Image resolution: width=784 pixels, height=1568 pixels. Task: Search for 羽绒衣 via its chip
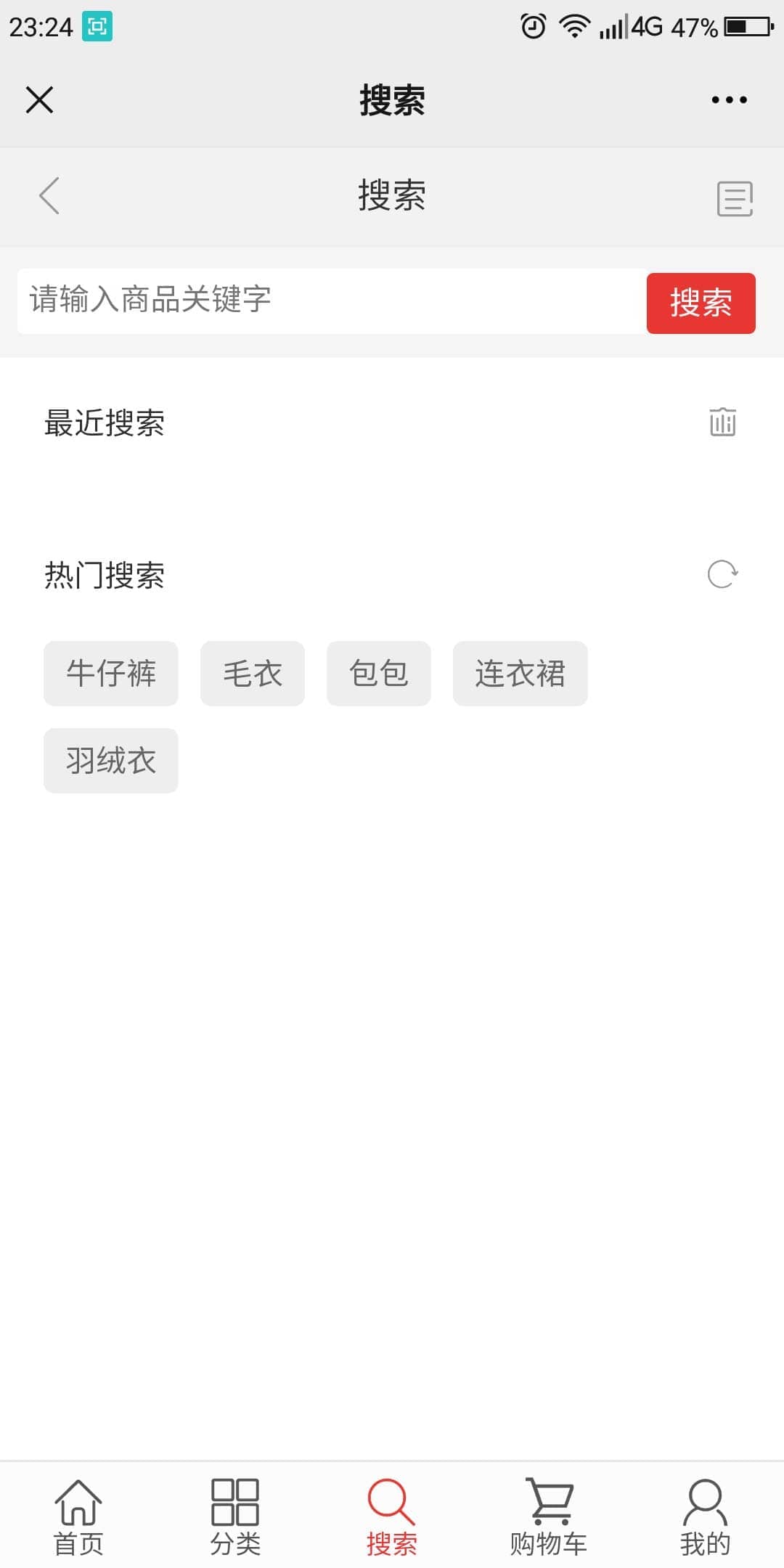point(111,760)
